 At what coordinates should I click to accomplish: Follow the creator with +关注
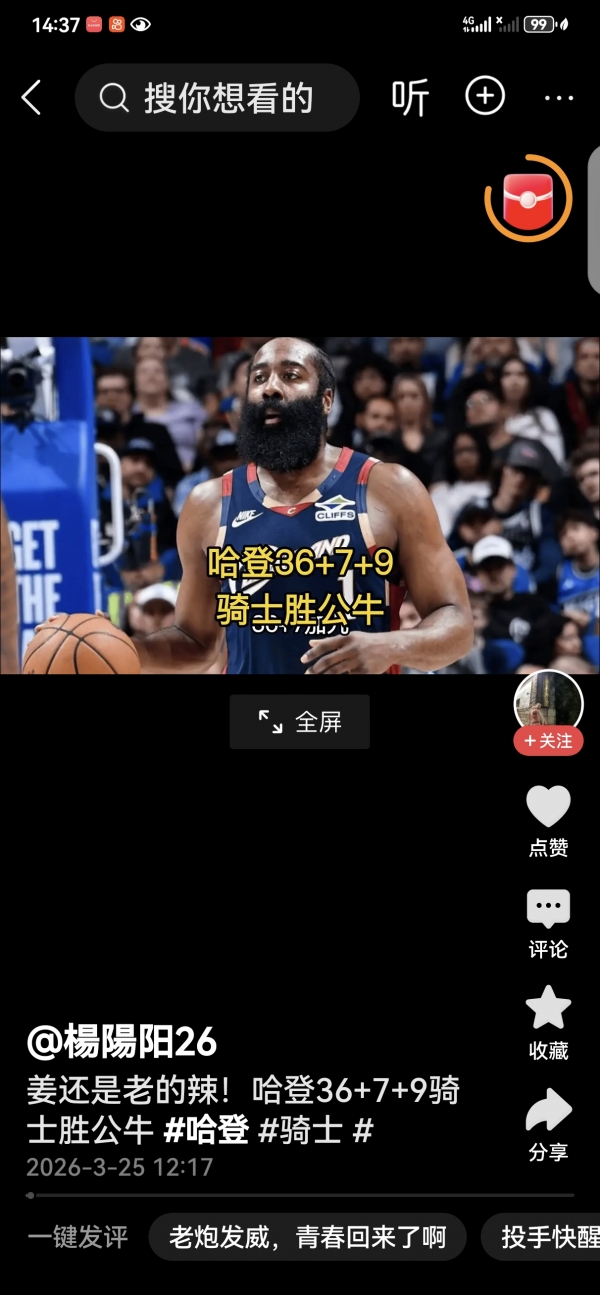pos(548,741)
